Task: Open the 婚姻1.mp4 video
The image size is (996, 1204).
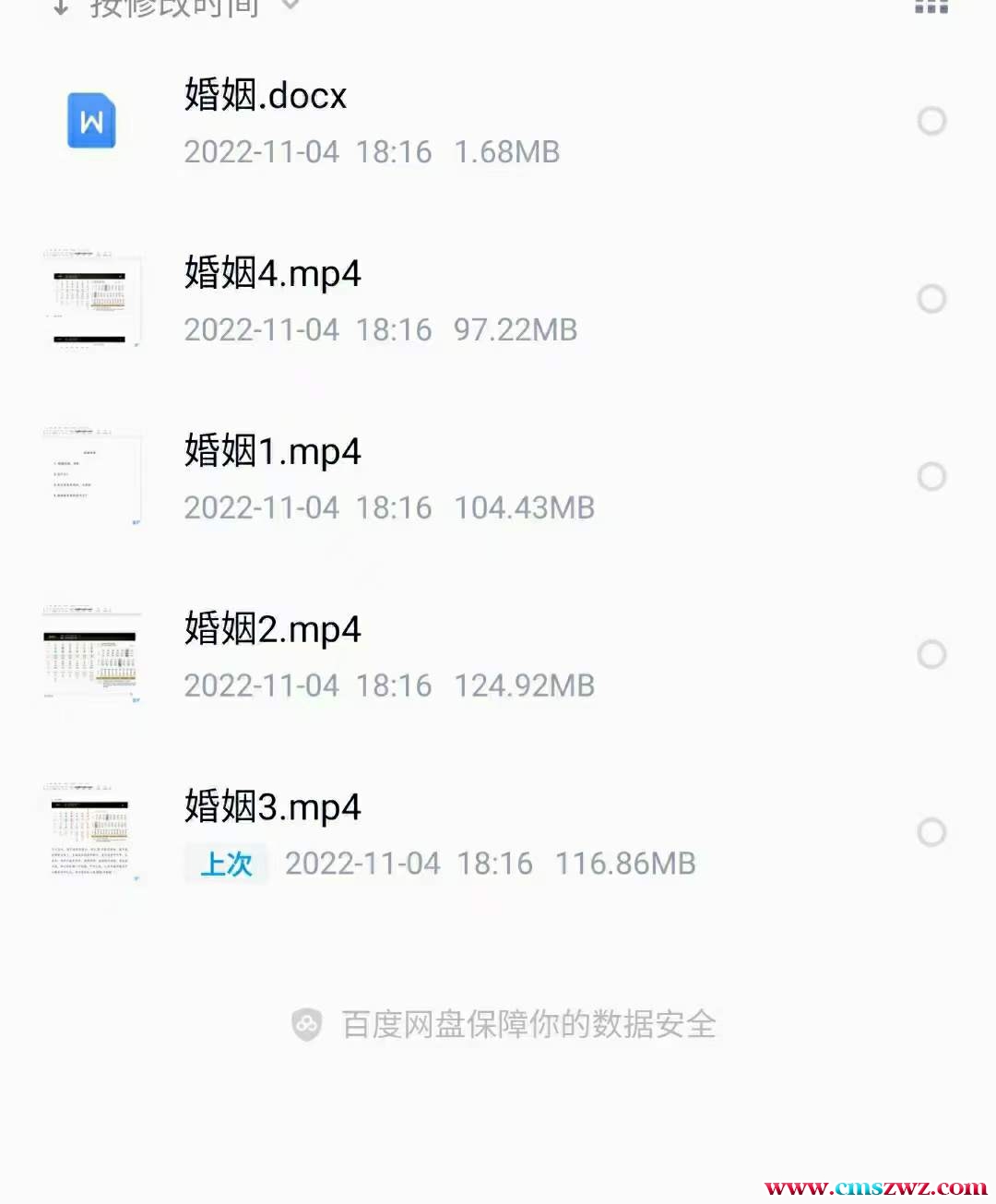Action: [272, 452]
